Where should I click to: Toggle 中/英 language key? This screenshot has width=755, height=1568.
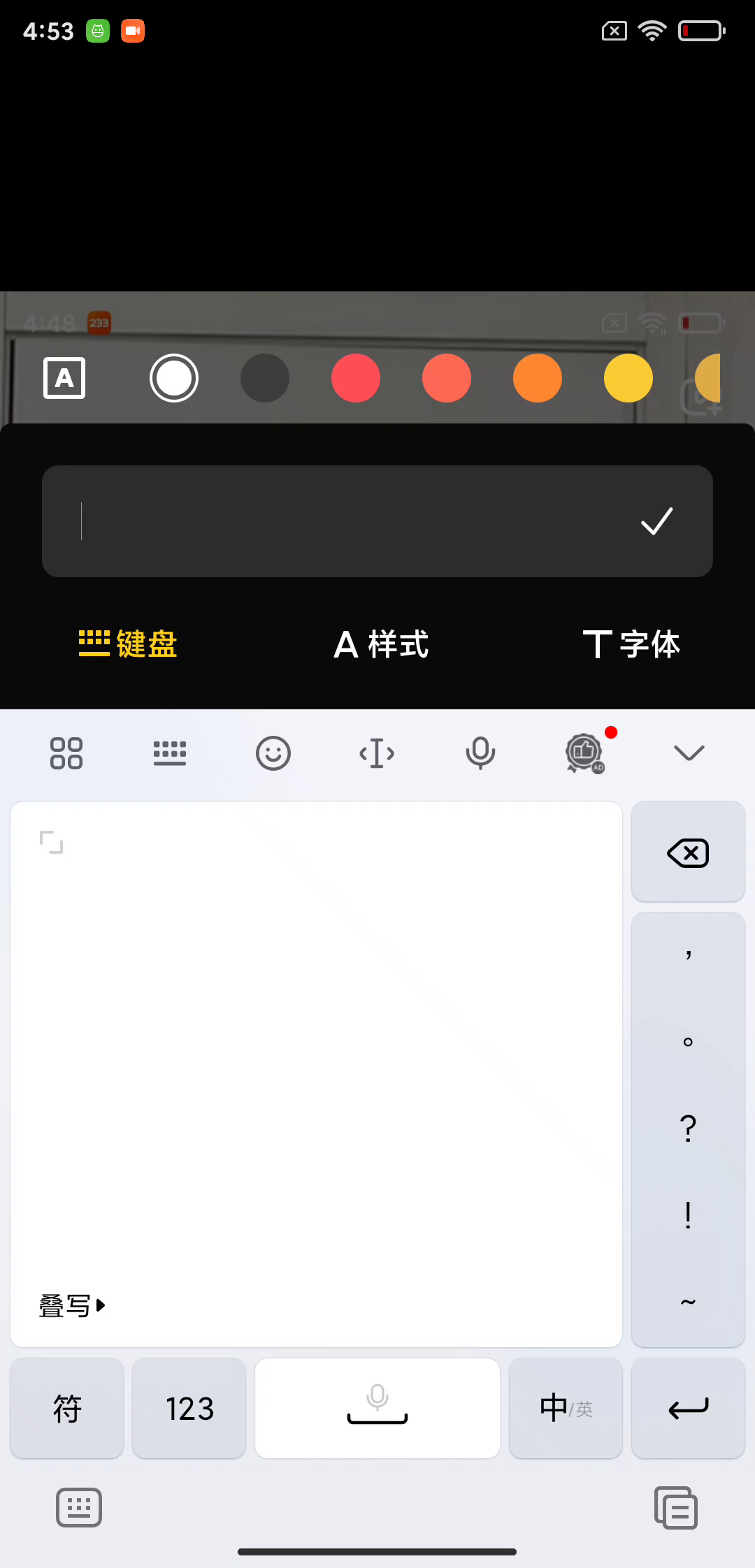point(566,1408)
